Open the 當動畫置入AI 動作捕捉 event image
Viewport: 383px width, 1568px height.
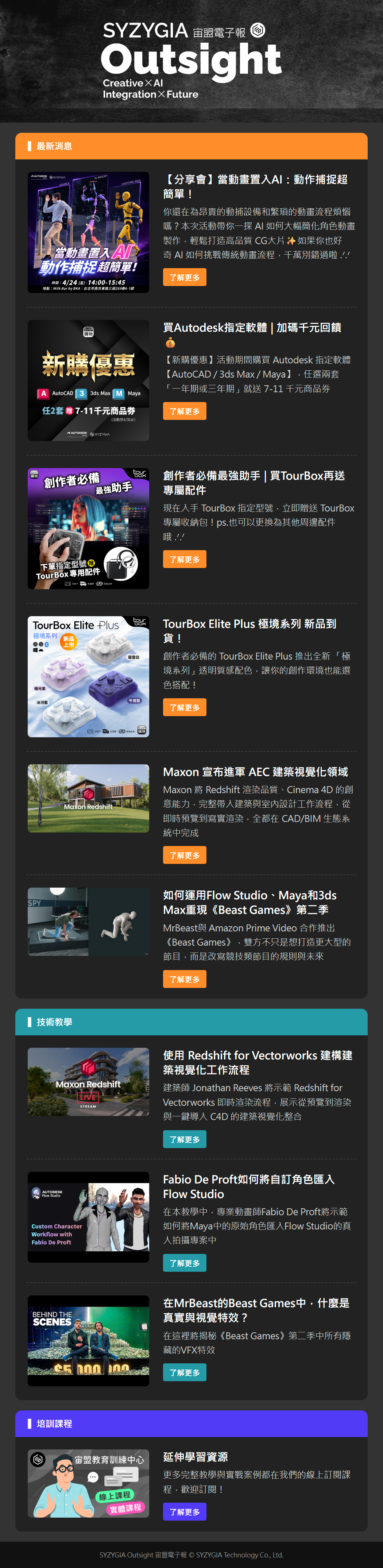pyautogui.click(x=88, y=232)
